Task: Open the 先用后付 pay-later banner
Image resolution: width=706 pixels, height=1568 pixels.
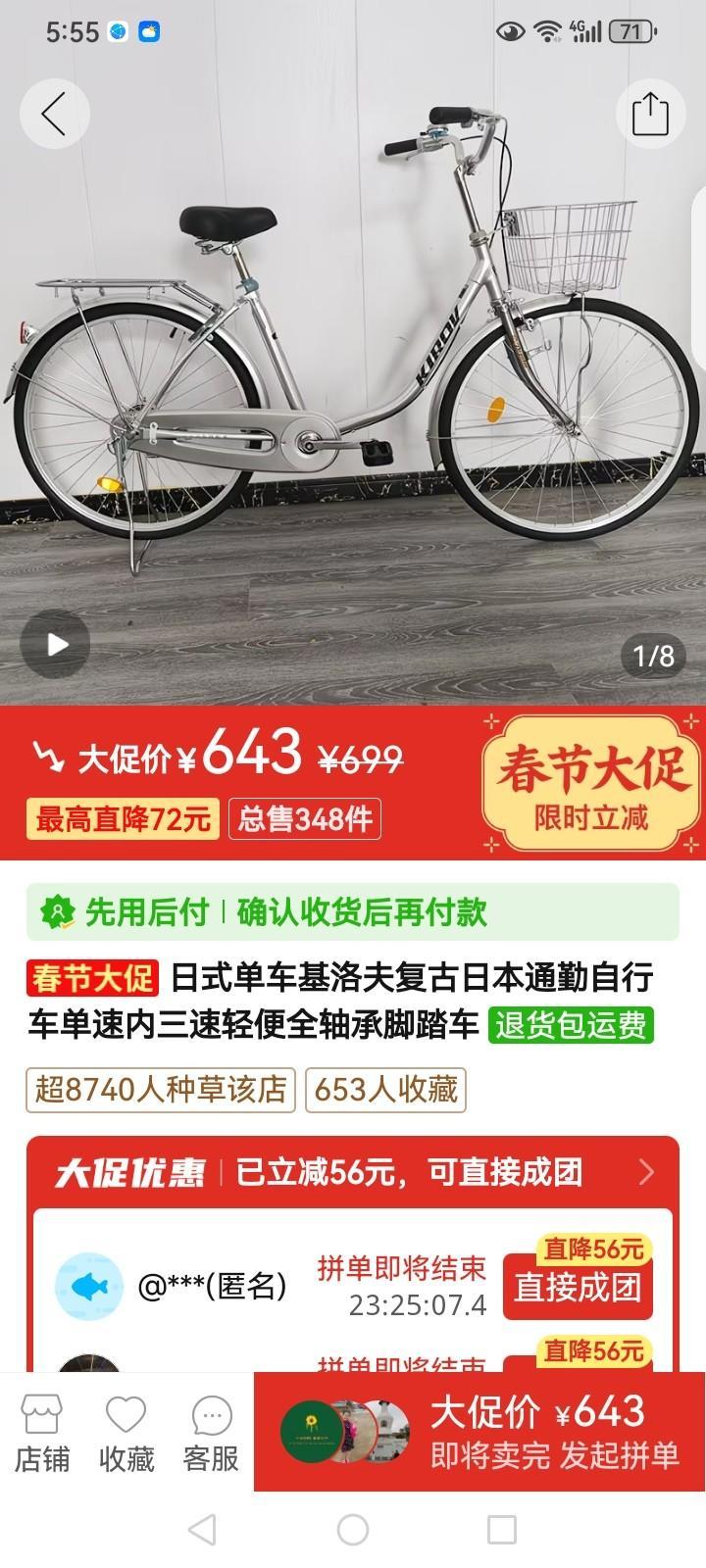Action: point(353,911)
